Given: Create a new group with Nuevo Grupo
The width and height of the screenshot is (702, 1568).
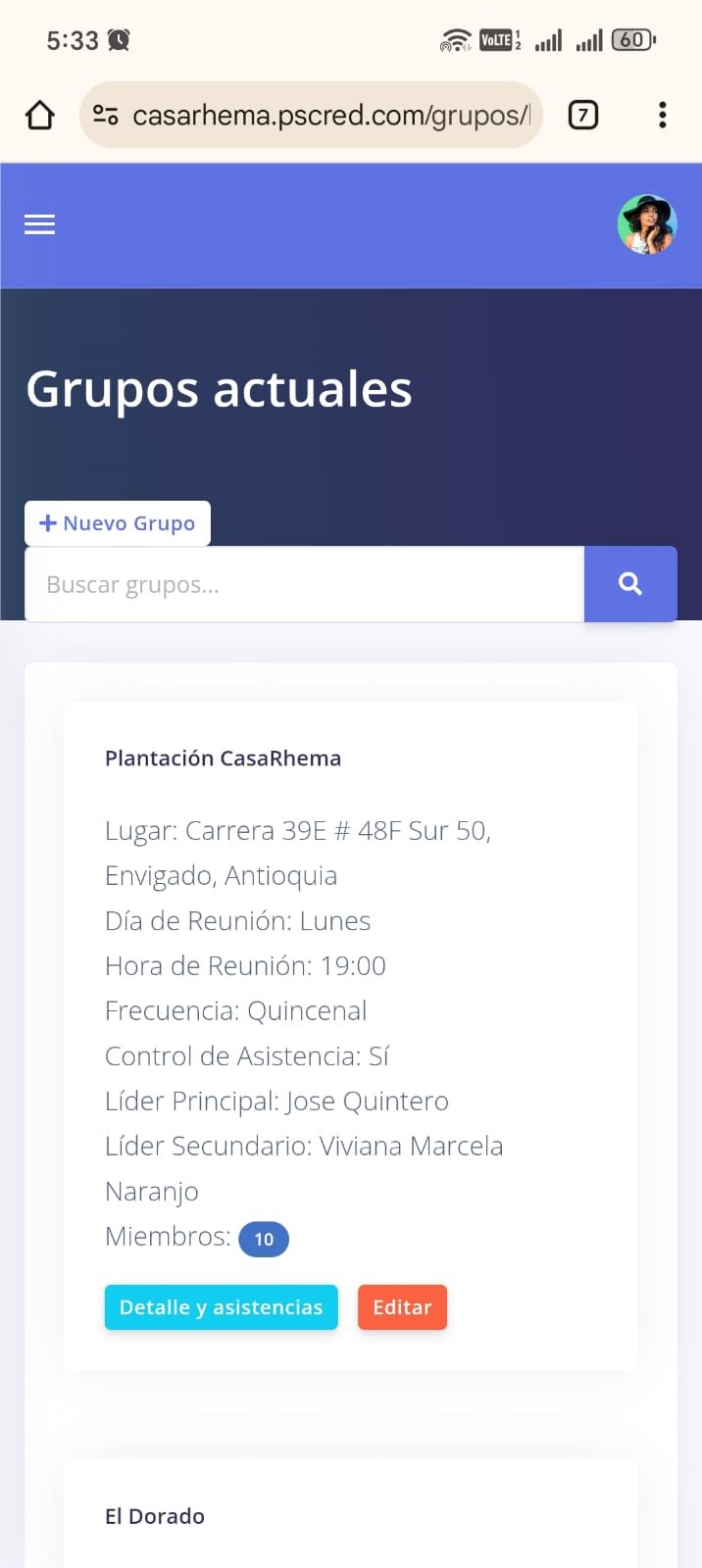Looking at the screenshot, I should 118,523.
